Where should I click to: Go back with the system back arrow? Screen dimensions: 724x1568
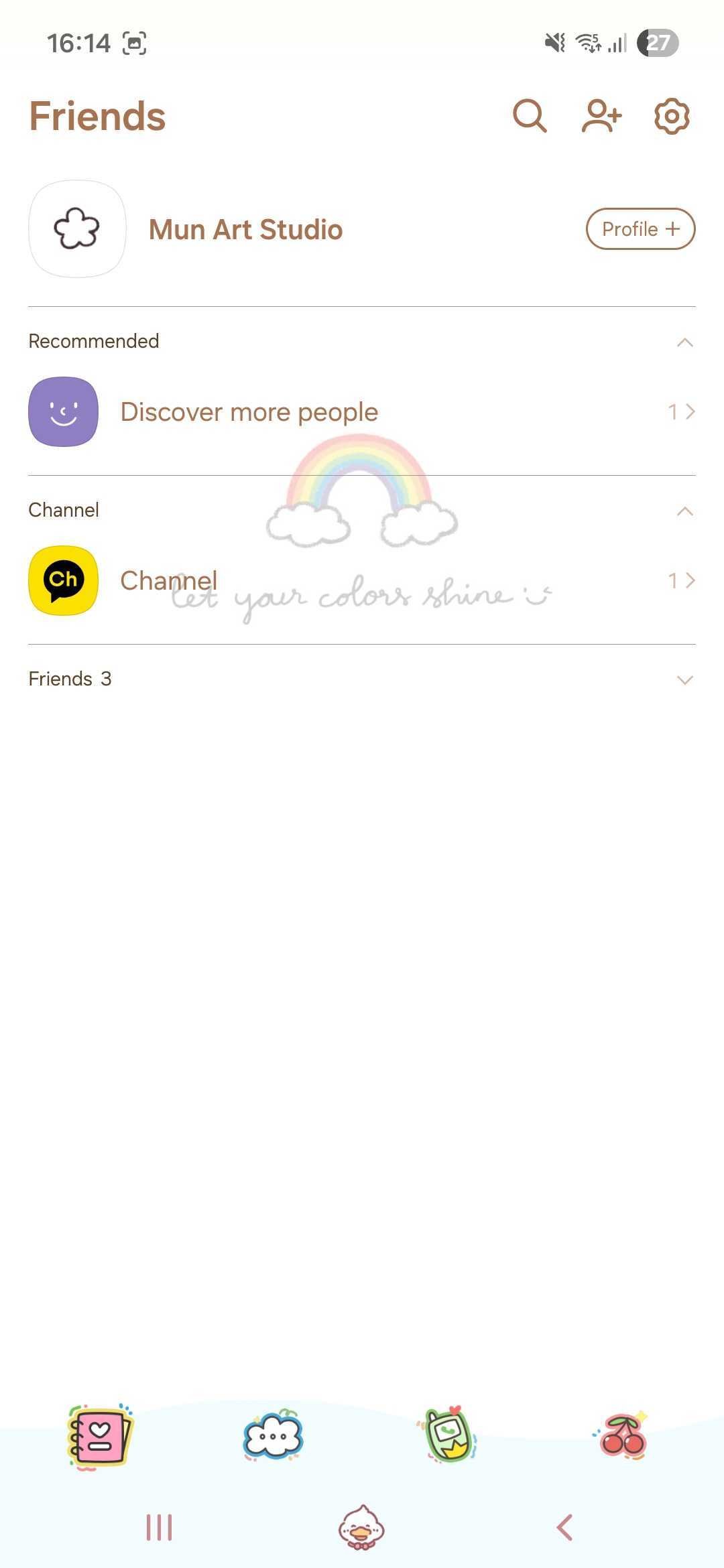[x=564, y=1528]
